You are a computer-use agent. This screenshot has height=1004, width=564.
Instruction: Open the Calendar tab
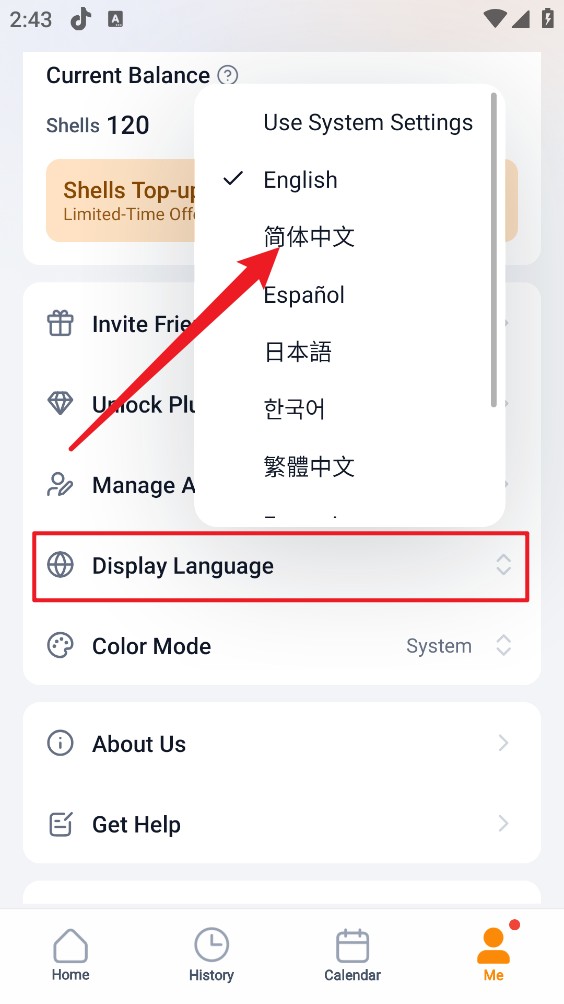(x=352, y=955)
